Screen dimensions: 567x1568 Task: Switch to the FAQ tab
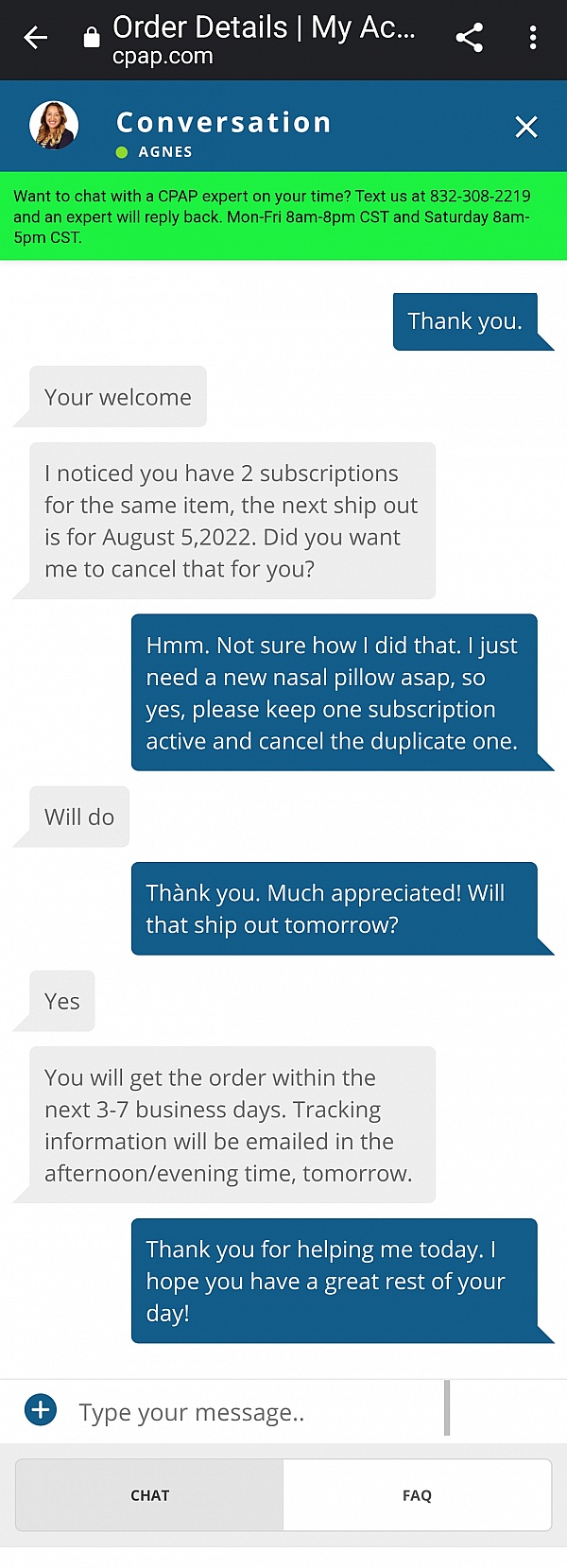(417, 1495)
